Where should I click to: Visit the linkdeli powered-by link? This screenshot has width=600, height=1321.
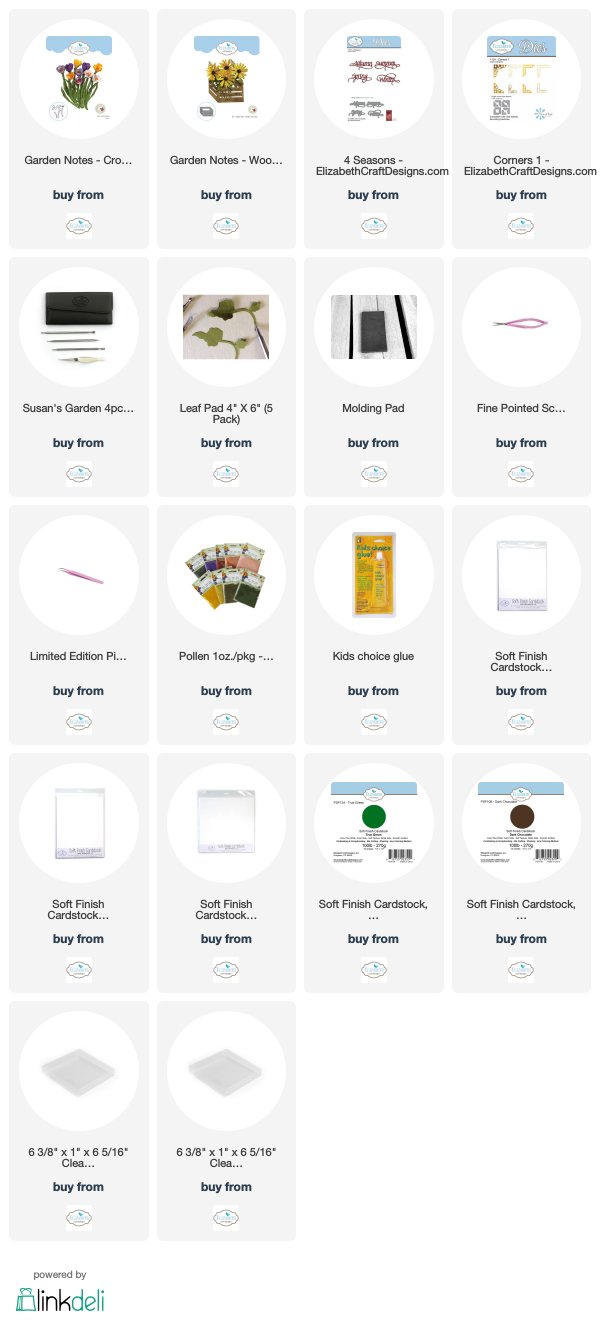point(60,1292)
